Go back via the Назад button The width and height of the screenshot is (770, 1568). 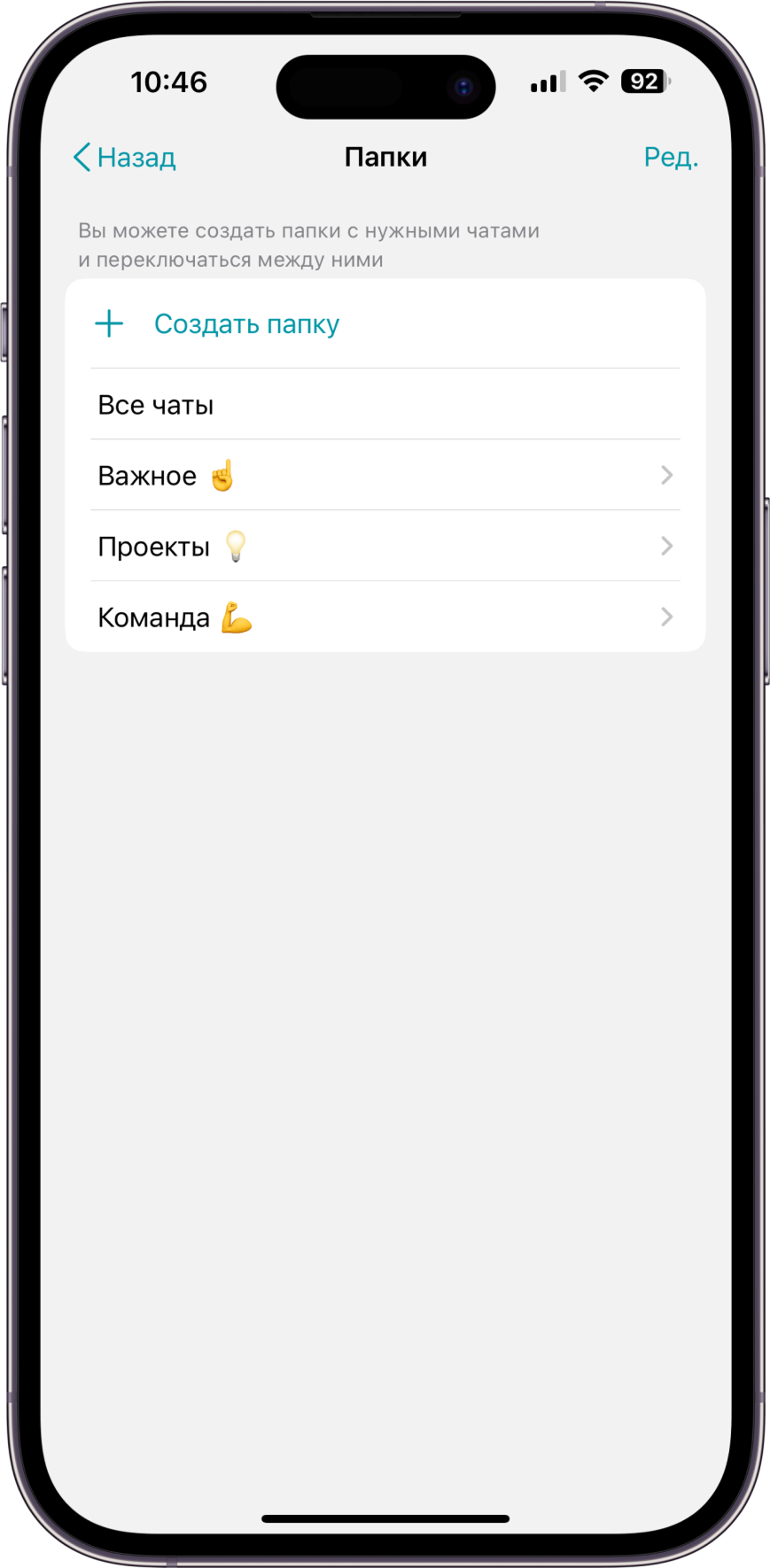pyautogui.click(x=125, y=158)
